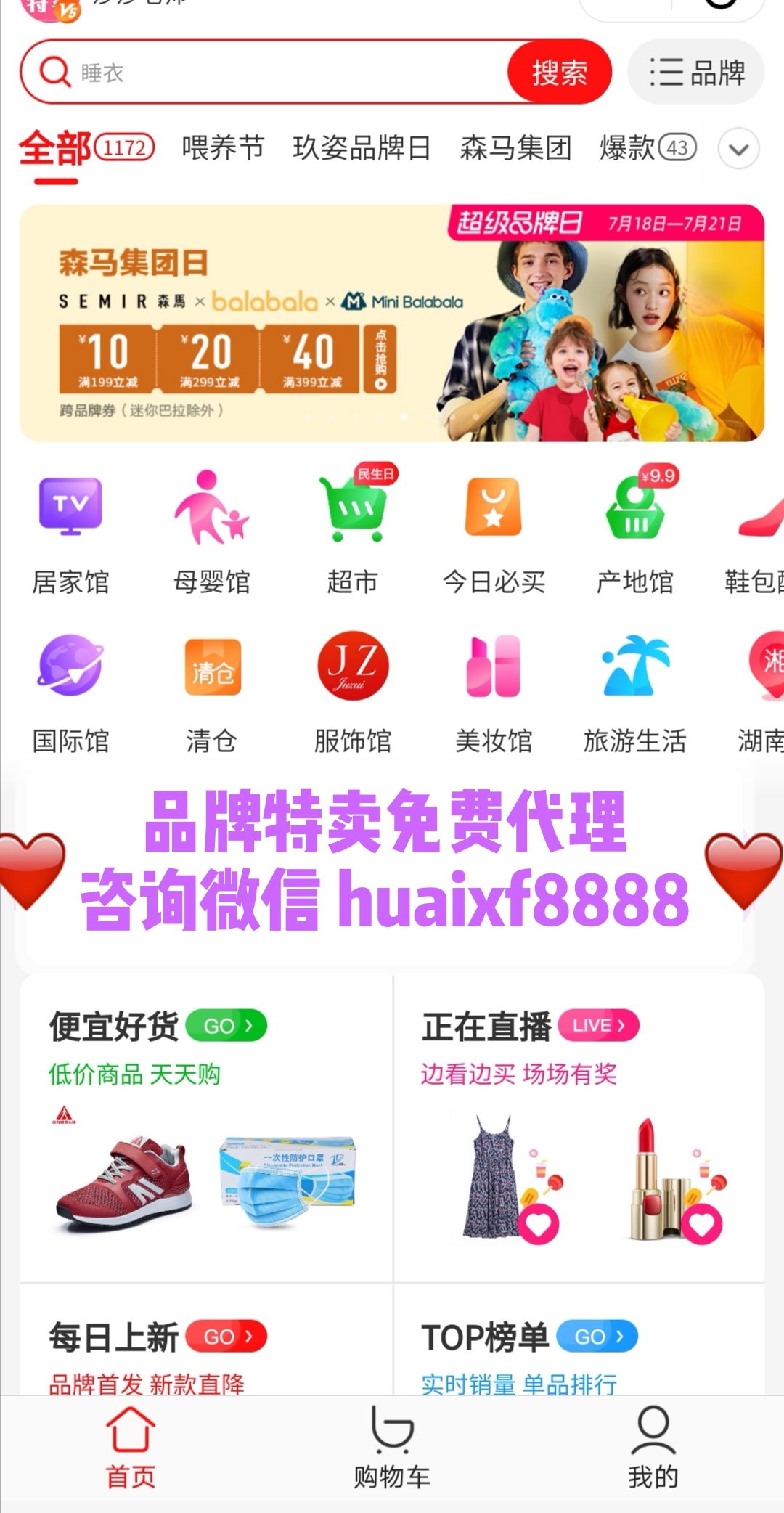Open the 森马集团日 promo banner
784x1513 pixels.
(x=392, y=323)
